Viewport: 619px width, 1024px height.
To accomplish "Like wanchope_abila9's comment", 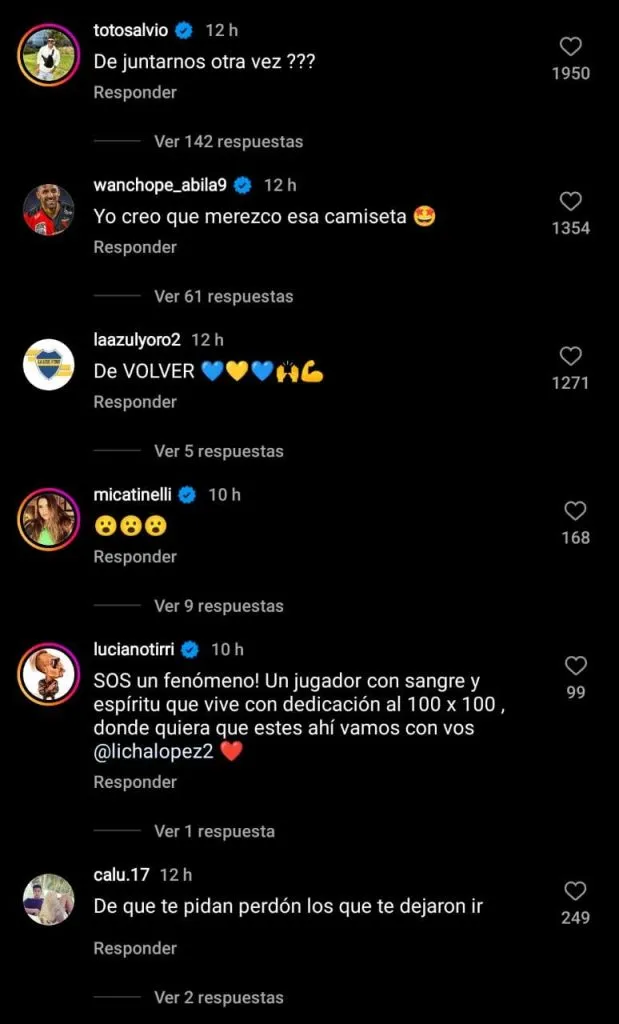I will [571, 201].
